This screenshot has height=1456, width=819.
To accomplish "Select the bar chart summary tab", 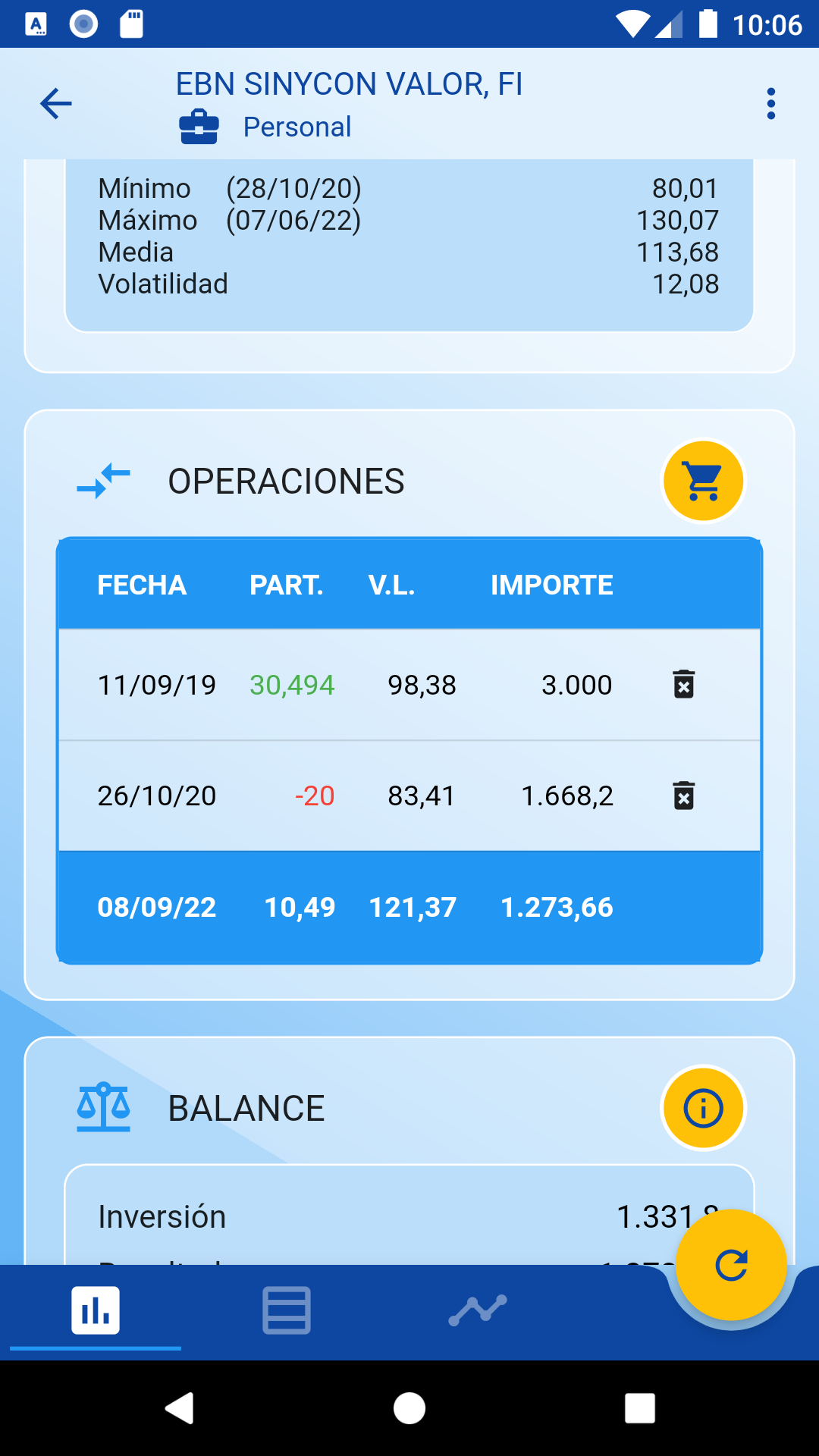I will coord(96,1310).
